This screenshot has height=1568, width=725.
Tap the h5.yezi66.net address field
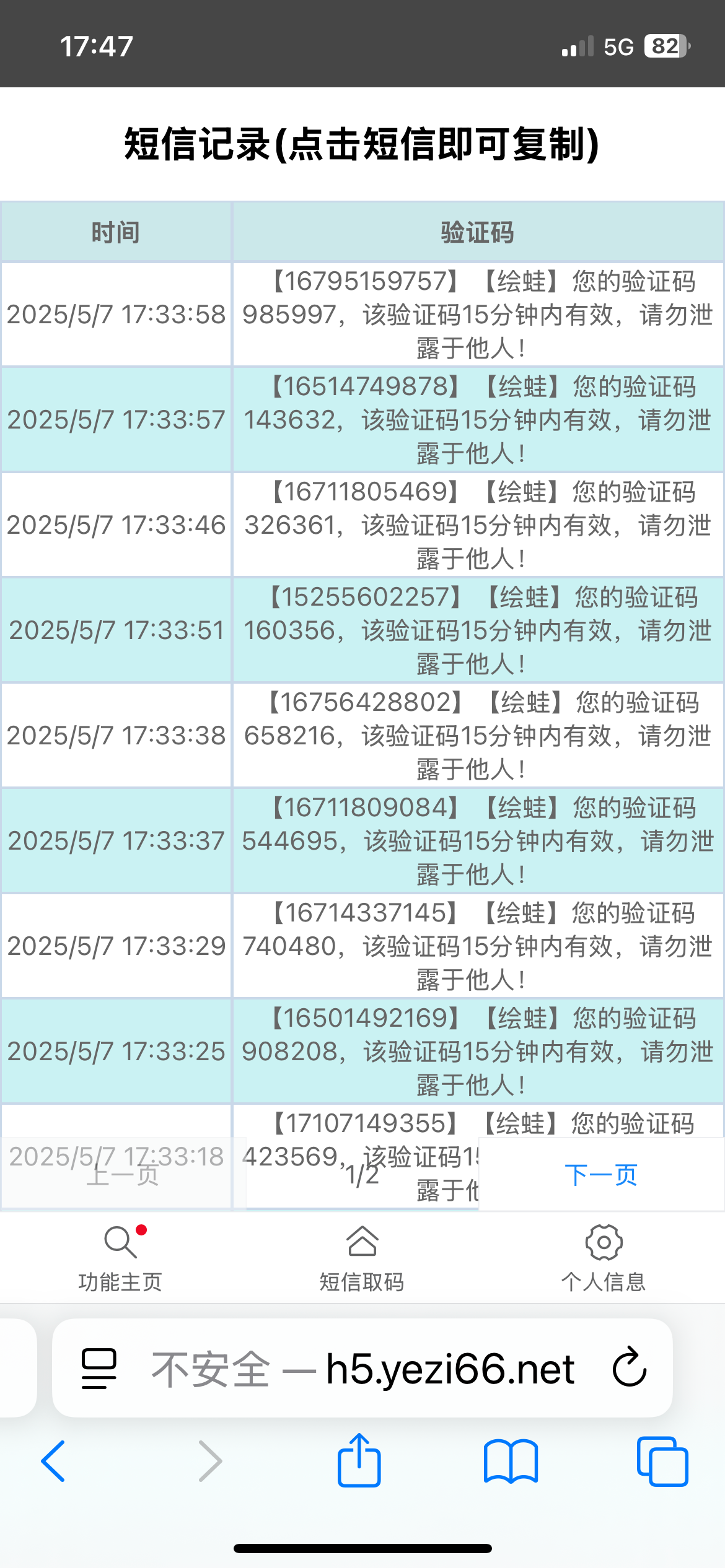coord(362,1368)
